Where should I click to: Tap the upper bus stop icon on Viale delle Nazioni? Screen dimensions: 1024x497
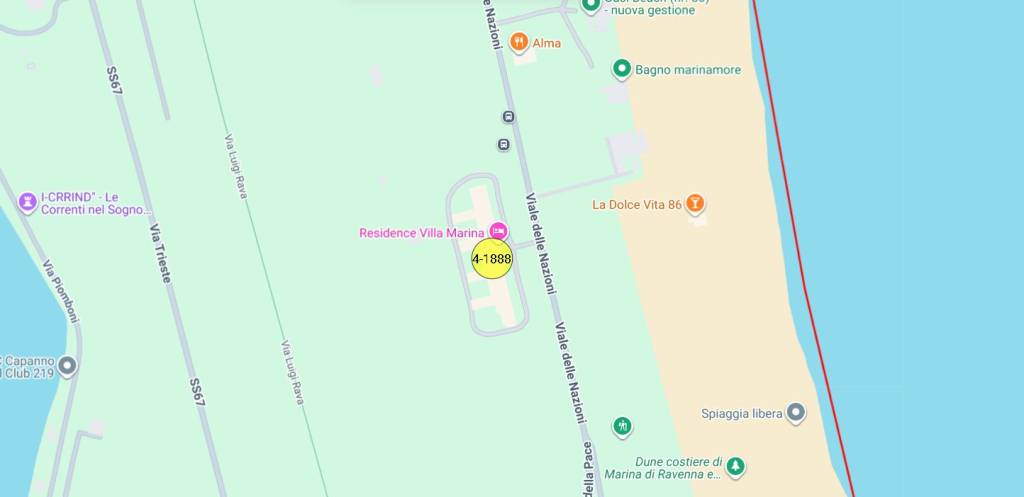tap(508, 117)
